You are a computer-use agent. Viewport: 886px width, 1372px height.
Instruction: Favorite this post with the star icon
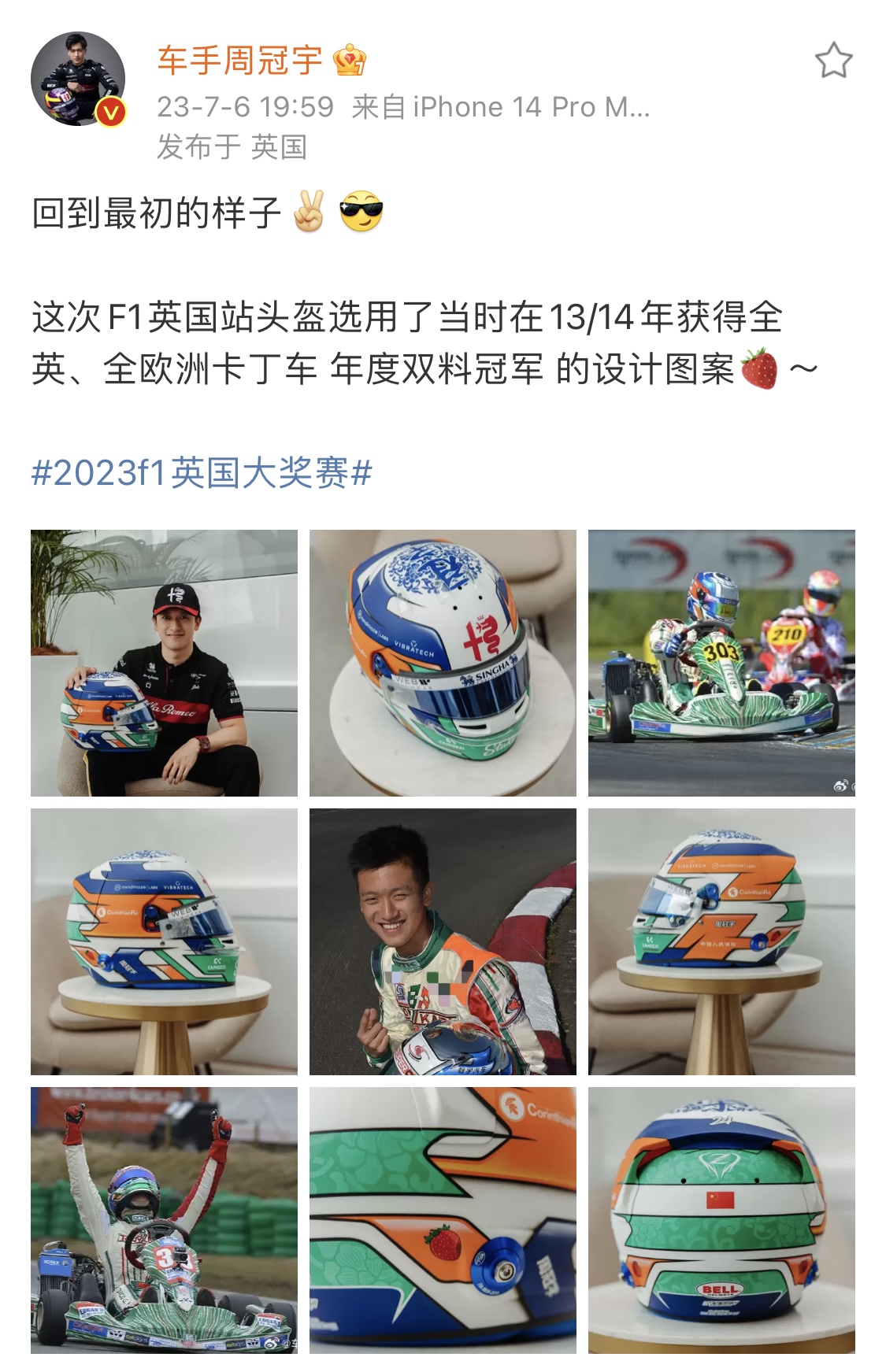click(833, 61)
